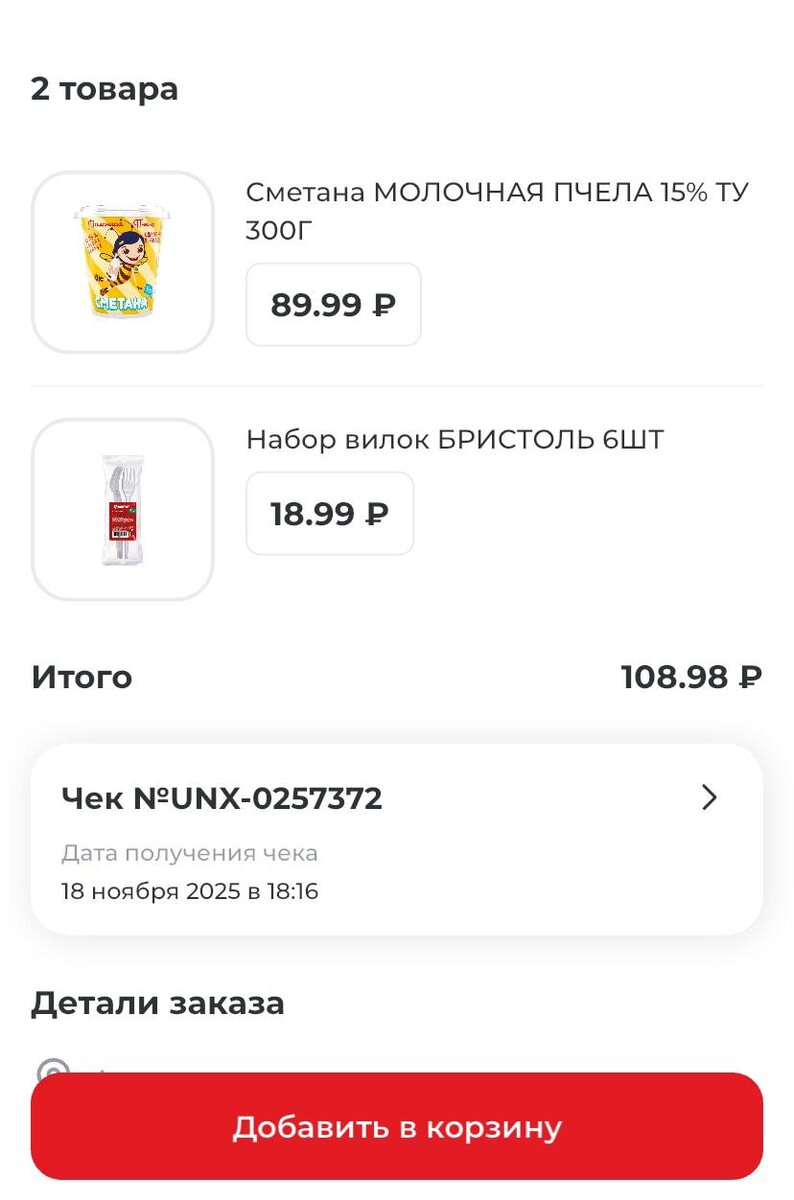Open receipt №UNX-0257372

[x=396, y=838]
